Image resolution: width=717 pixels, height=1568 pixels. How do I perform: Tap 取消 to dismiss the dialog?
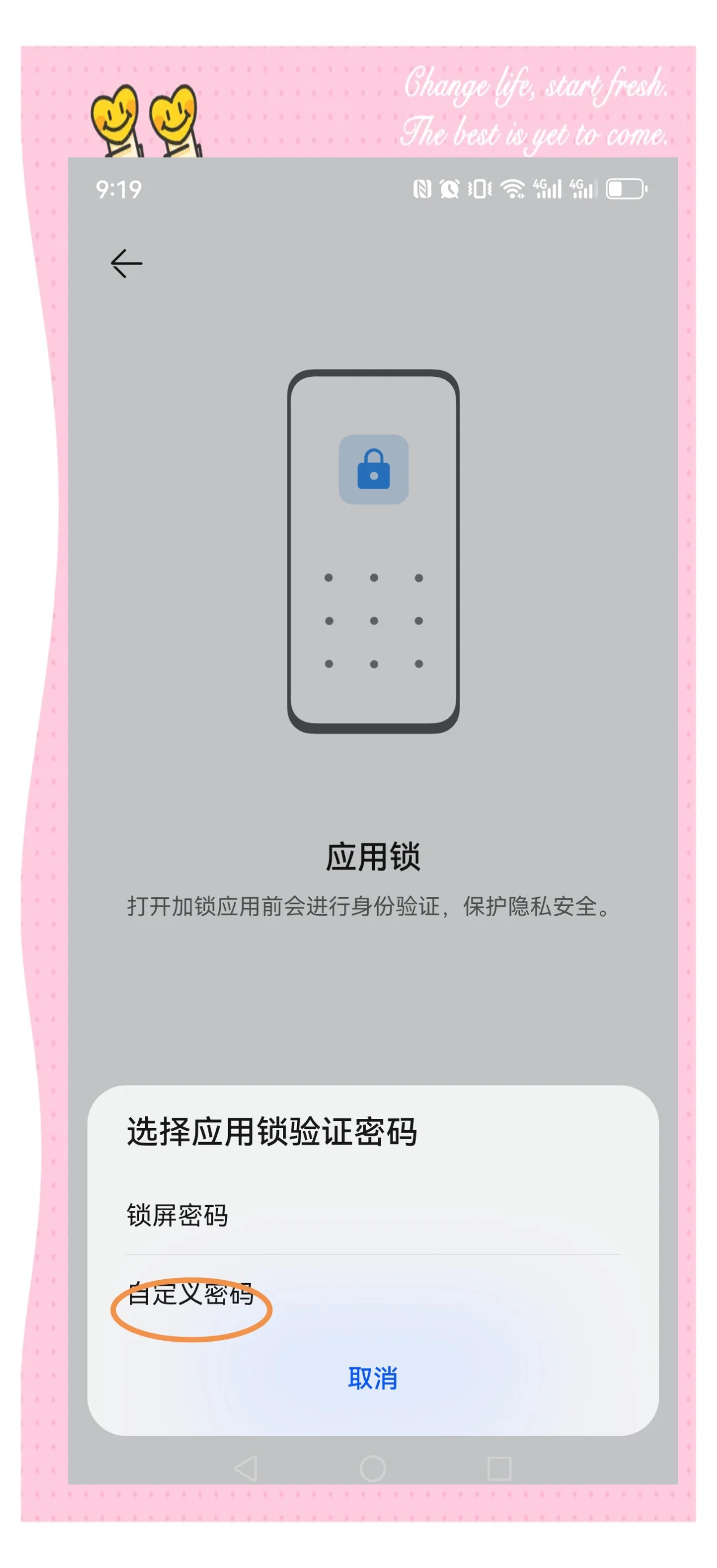tap(372, 1377)
